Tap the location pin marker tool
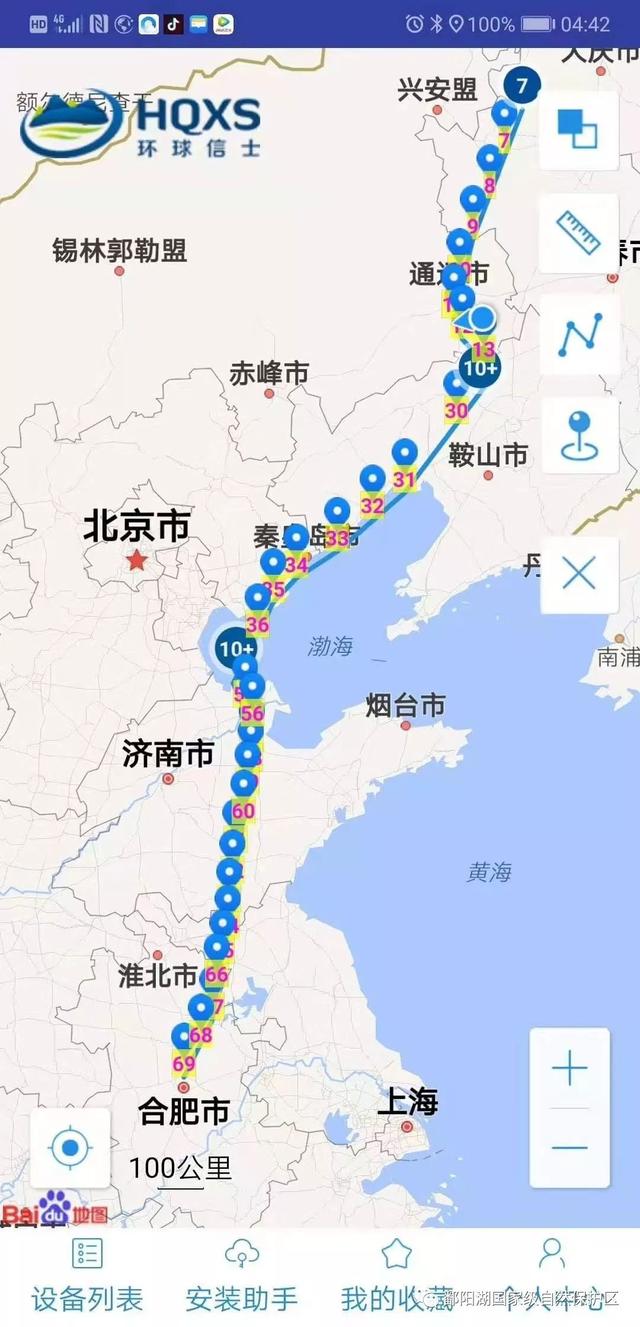The width and height of the screenshot is (640, 1327). tap(579, 436)
